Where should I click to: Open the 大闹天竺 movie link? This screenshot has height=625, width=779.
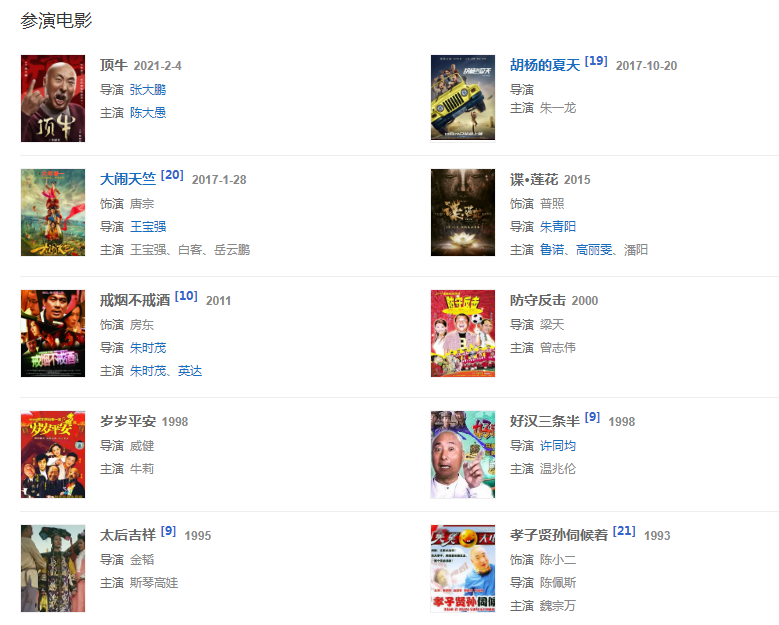[x=128, y=179]
